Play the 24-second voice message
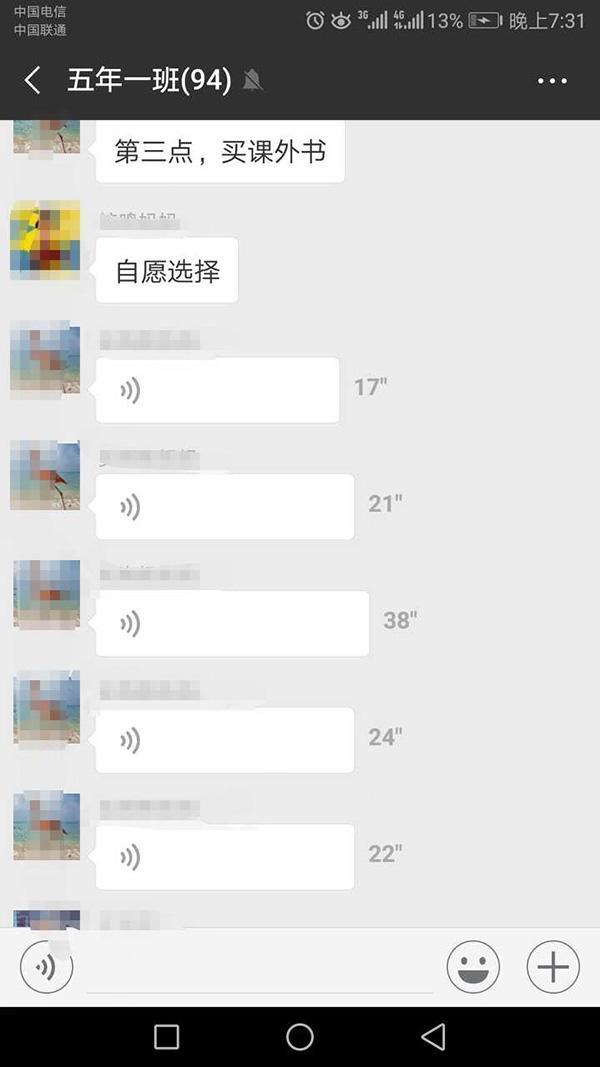 (x=224, y=740)
